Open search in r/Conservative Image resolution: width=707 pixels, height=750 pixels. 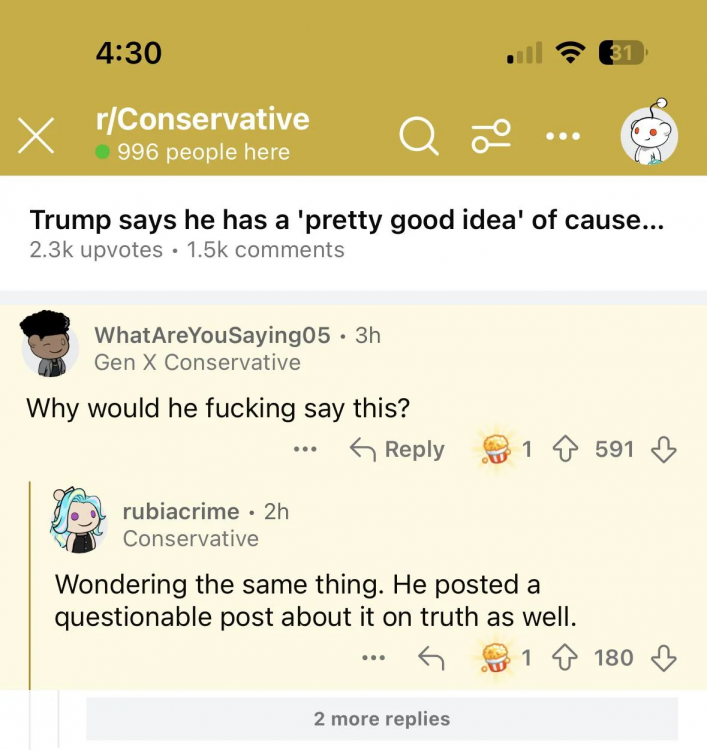tap(419, 136)
